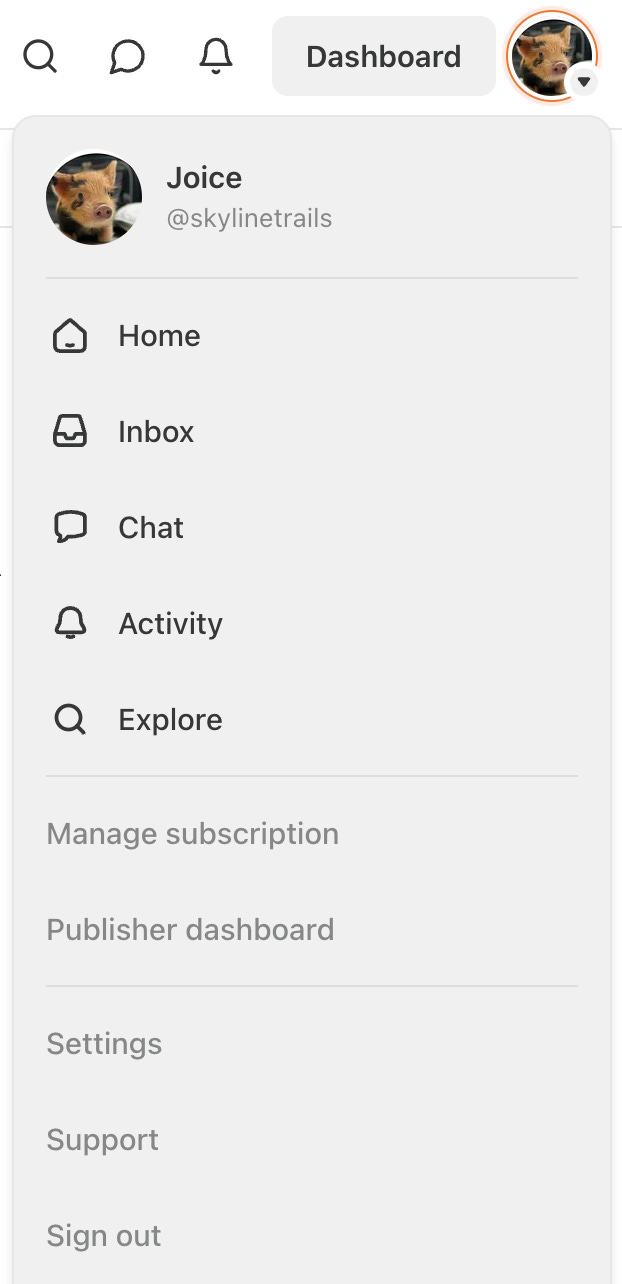This screenshot has width=622, height=1284.
Task: Choose Explore in the menu list
Action: click(x=170, y=720)
